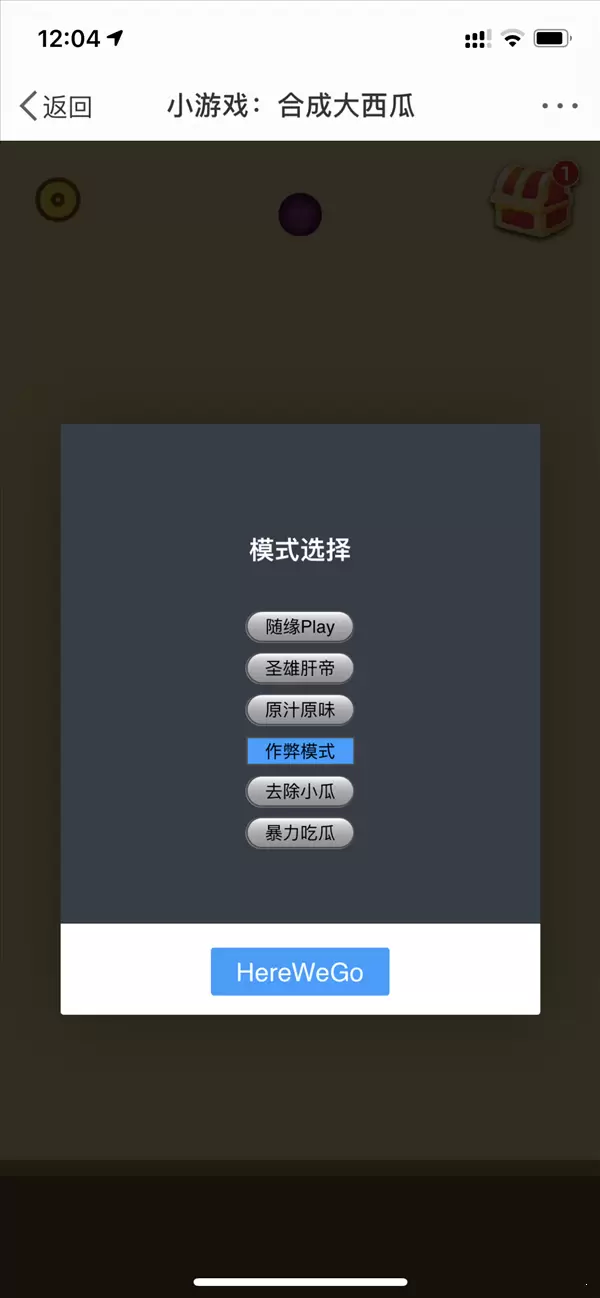Go back with the 返回 button

[56, 106]
